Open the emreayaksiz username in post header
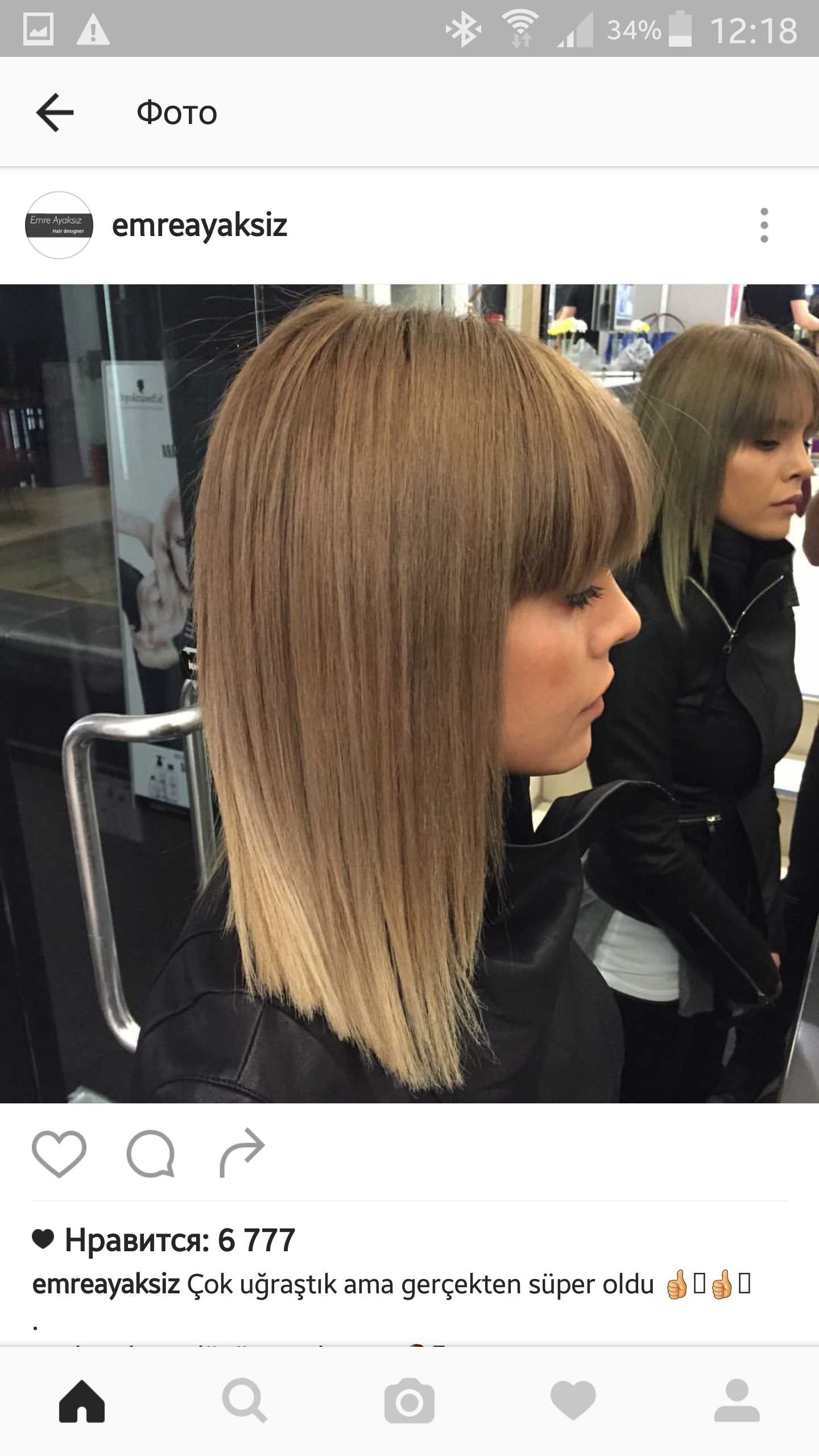This screenshot has width=819, height=1456. pos(199,225)
